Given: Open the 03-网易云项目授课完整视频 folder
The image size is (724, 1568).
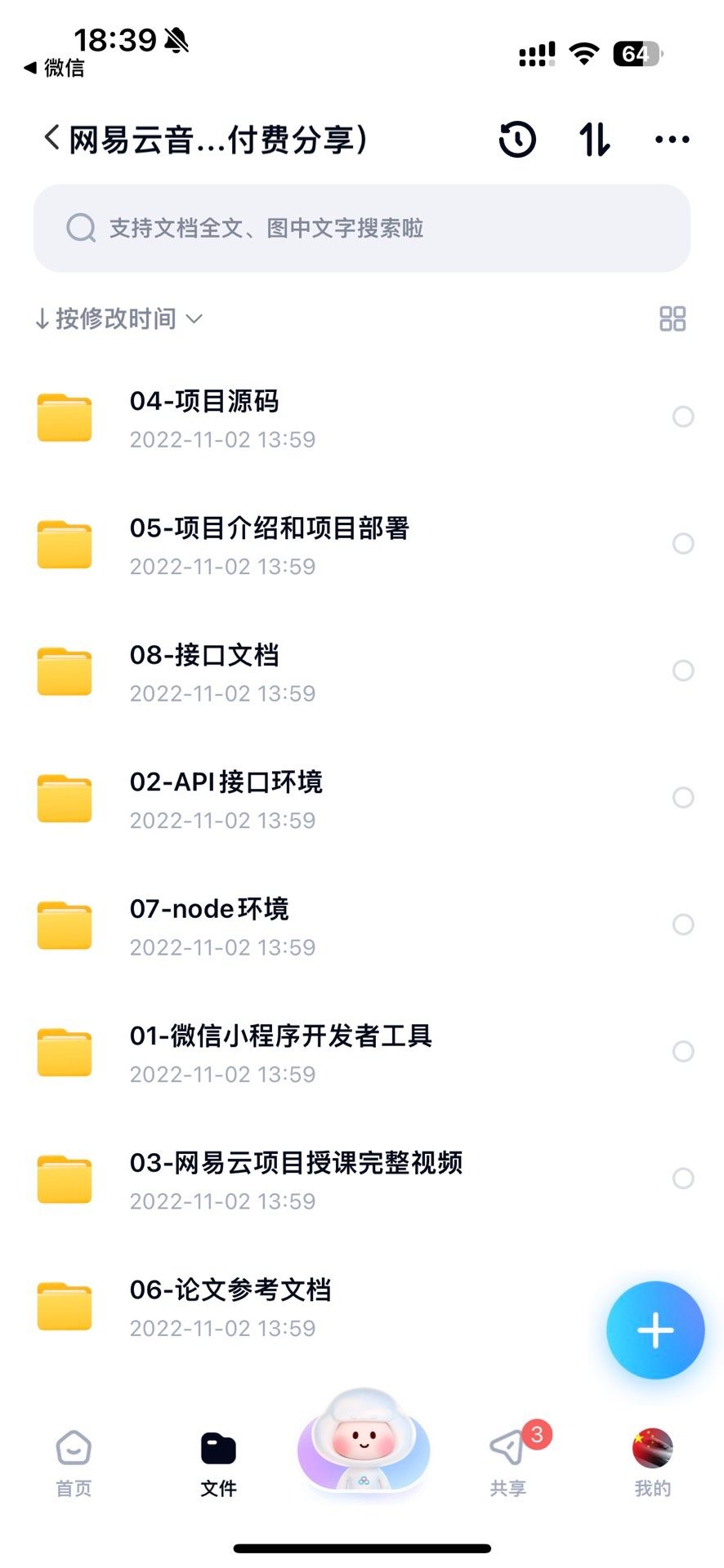Looking at the screenshot, I should pyautogui.click(x=296, y=1178).
